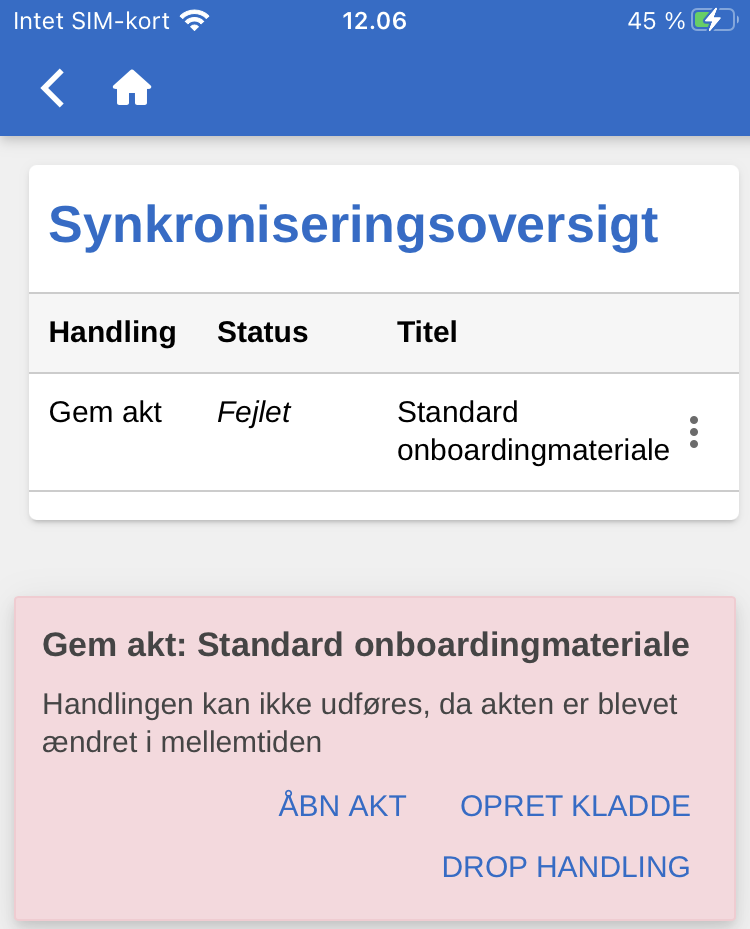Viewport: 750px width, 929px height.
Task: Choose DROP HANDLING
Action: pos(566,867)
